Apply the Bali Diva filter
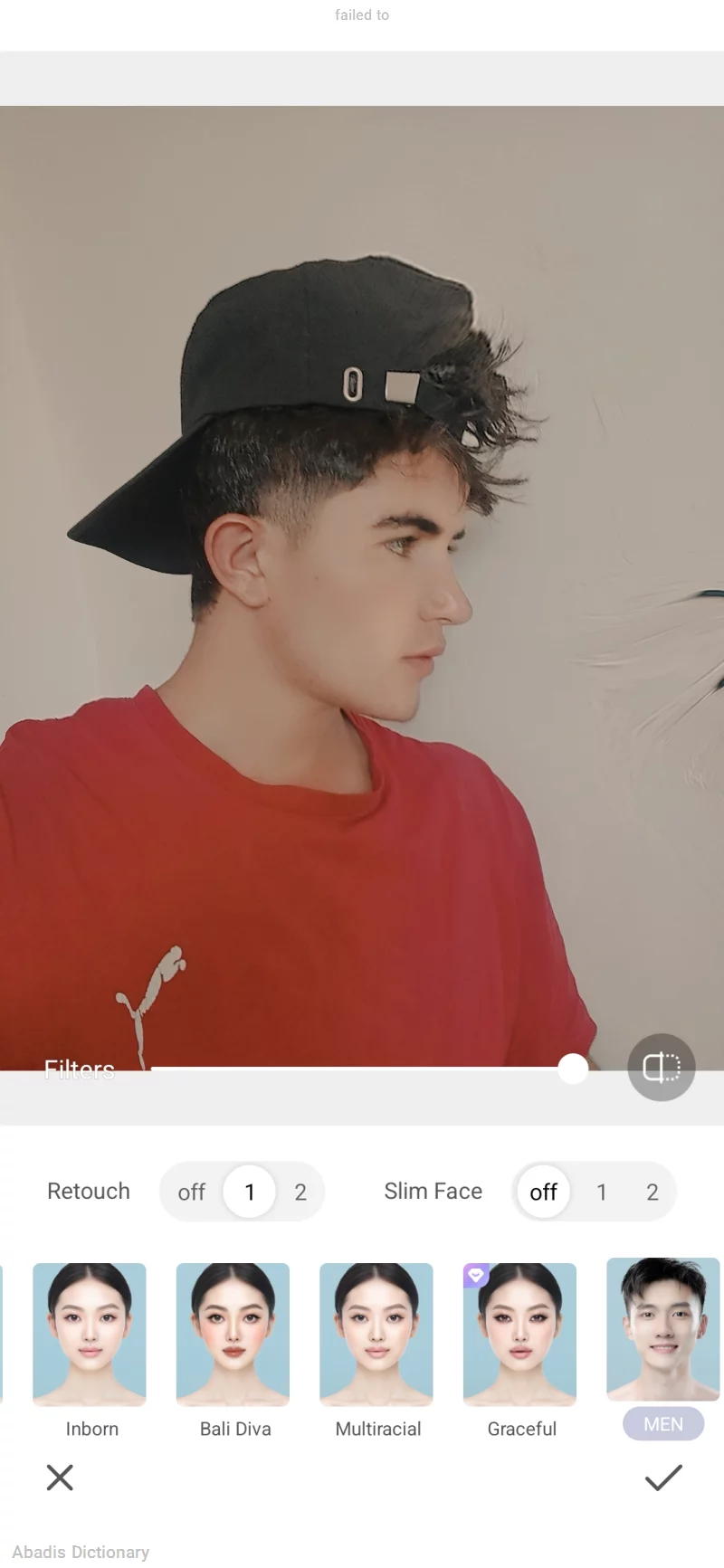Screen dimensions: 724x1568 click(233, 1335)
